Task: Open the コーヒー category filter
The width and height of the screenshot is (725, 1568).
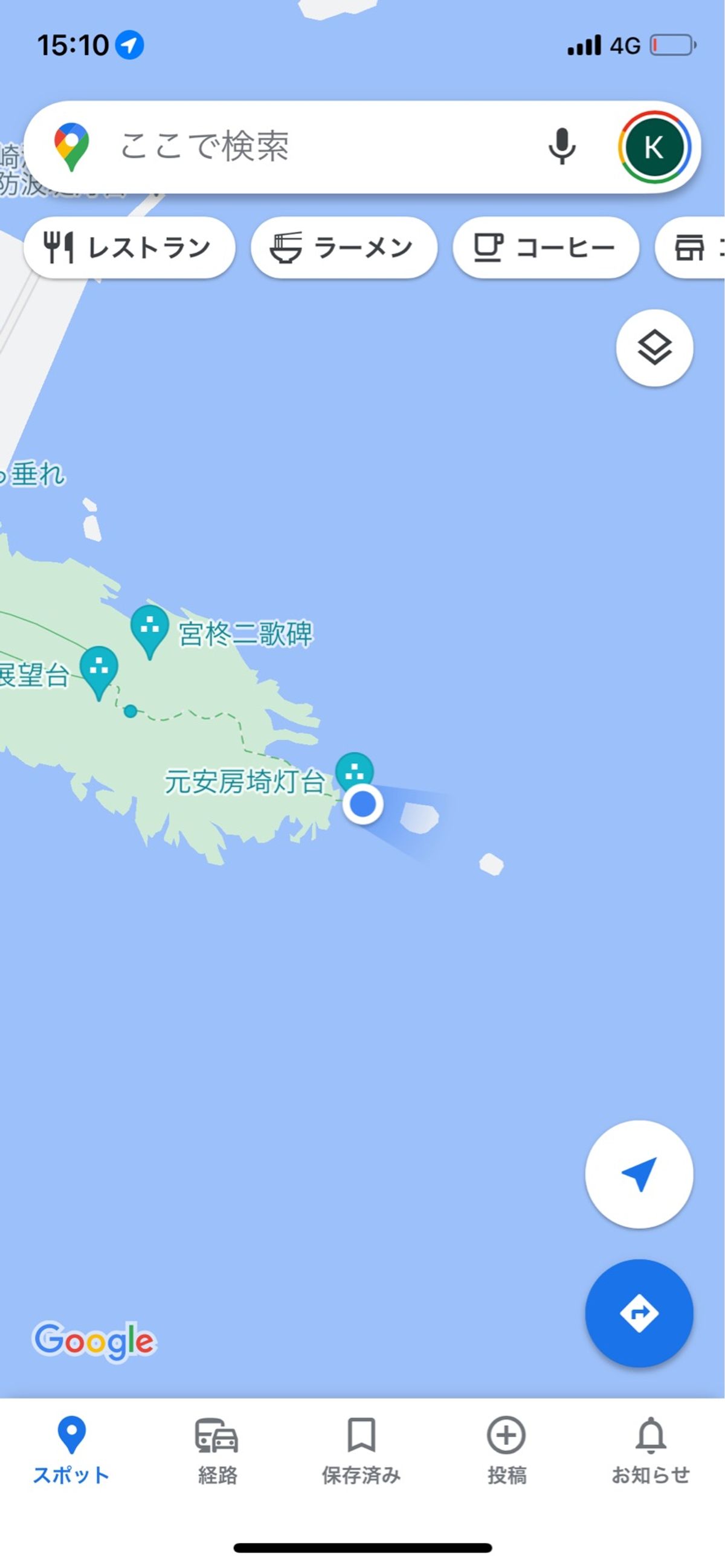Action: coord(545,246)
